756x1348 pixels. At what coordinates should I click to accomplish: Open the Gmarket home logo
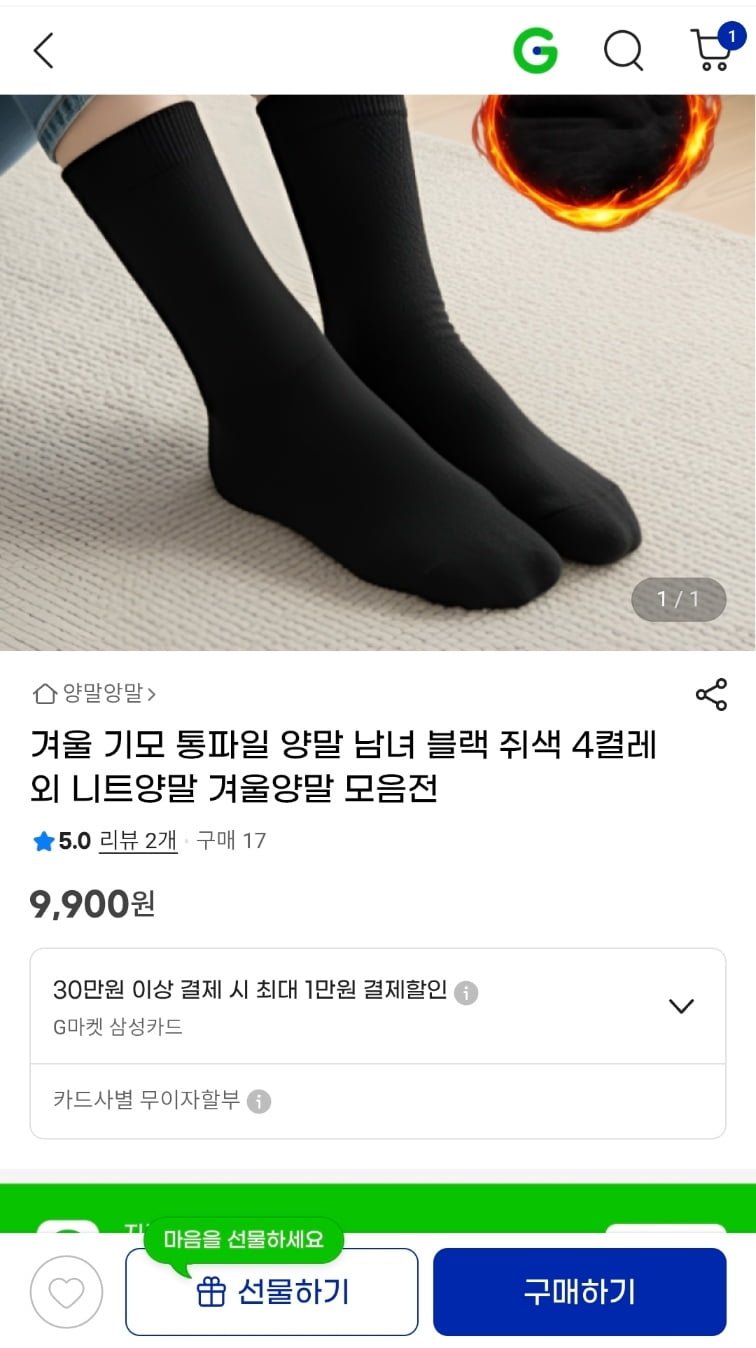[535, 49]
